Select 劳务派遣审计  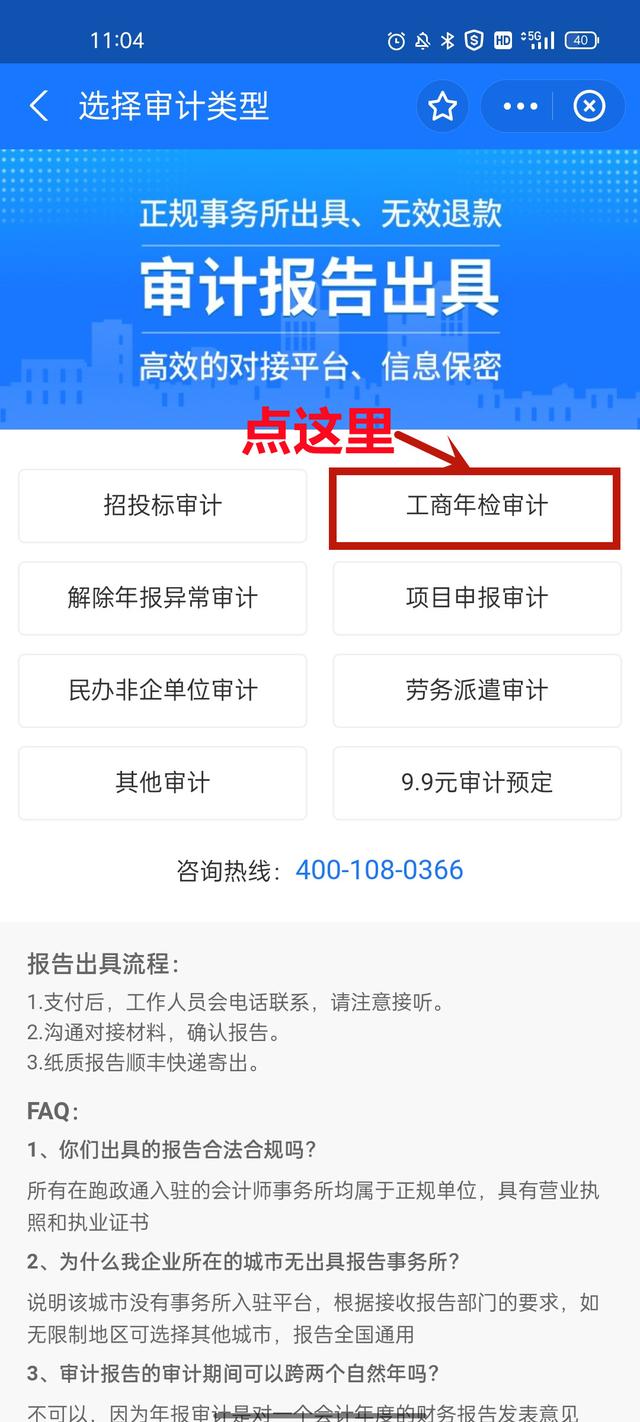(x=476, y=690)
